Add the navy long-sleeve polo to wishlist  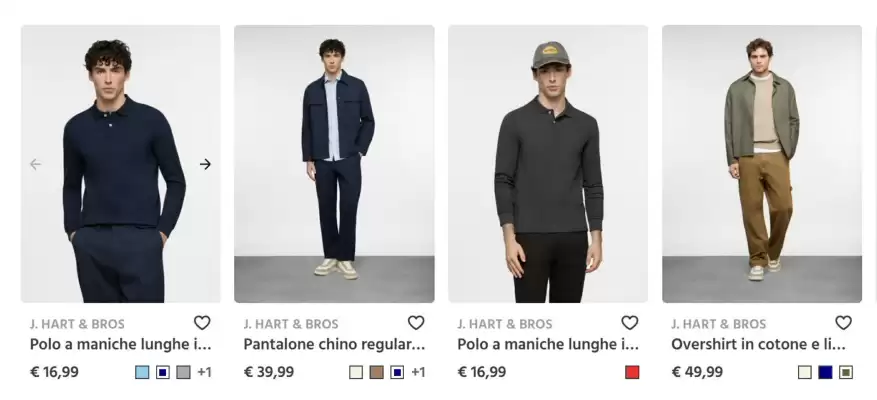click(202, 323)
